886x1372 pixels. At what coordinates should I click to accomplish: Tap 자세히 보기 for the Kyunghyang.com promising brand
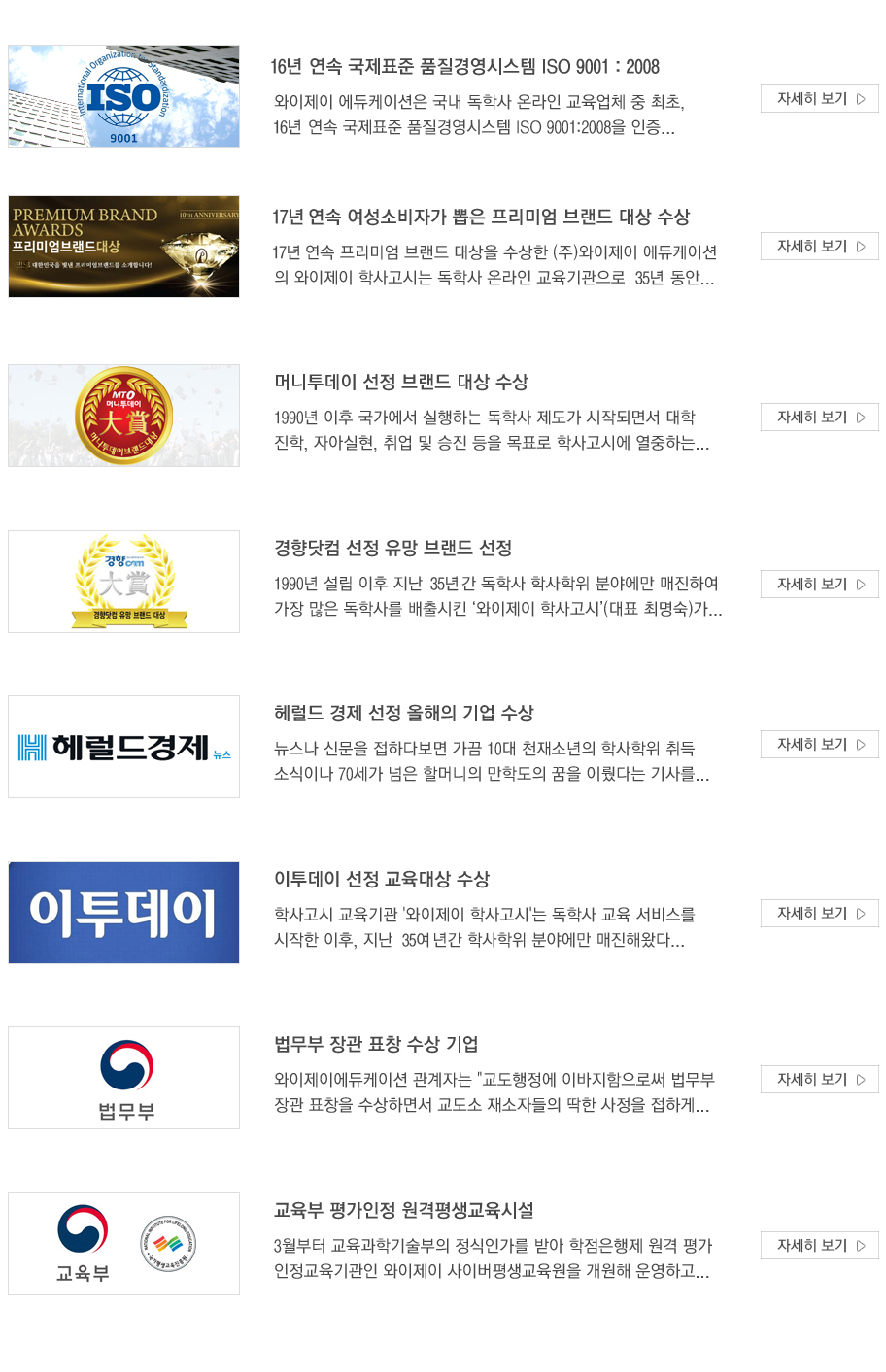point(819,585)
